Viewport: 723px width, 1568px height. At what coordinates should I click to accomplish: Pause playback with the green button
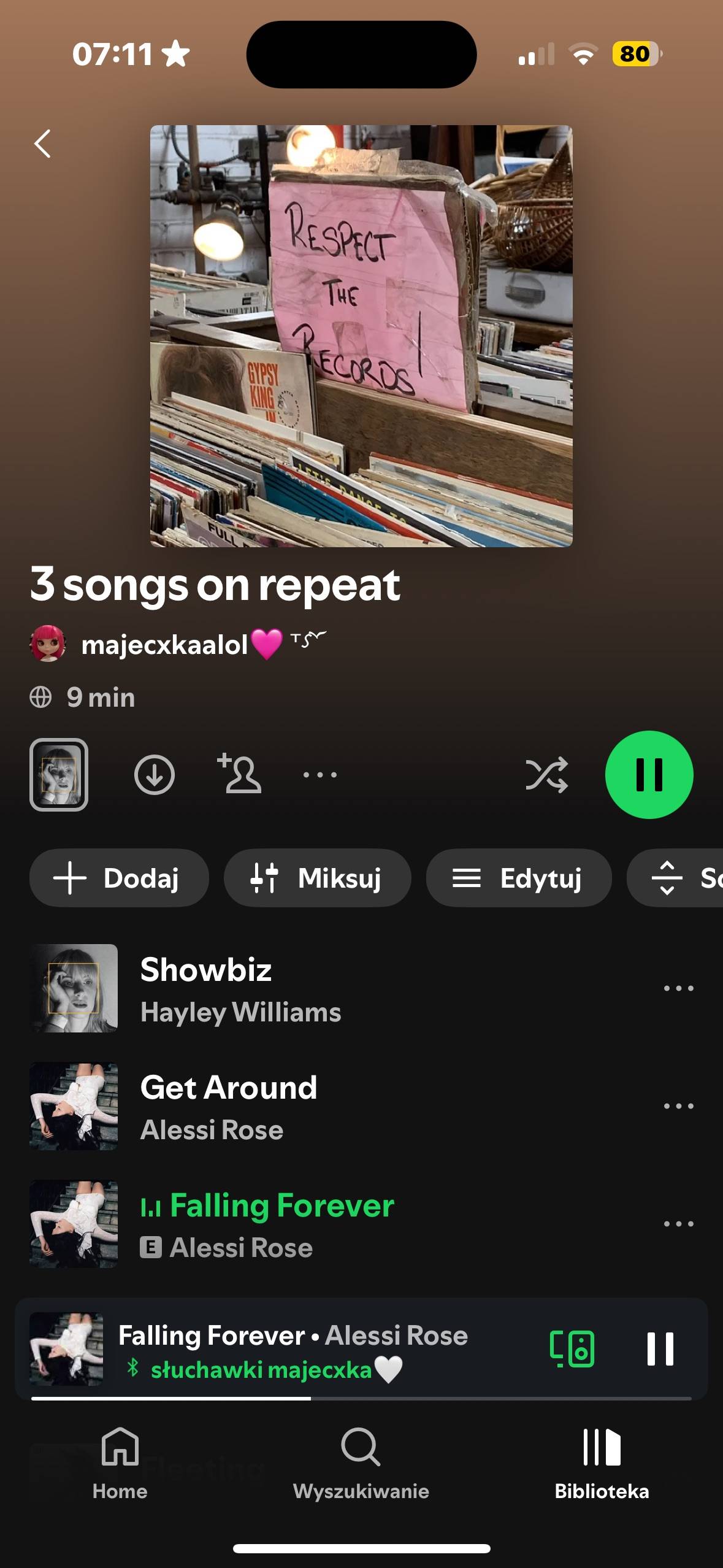tap(649, 775)
